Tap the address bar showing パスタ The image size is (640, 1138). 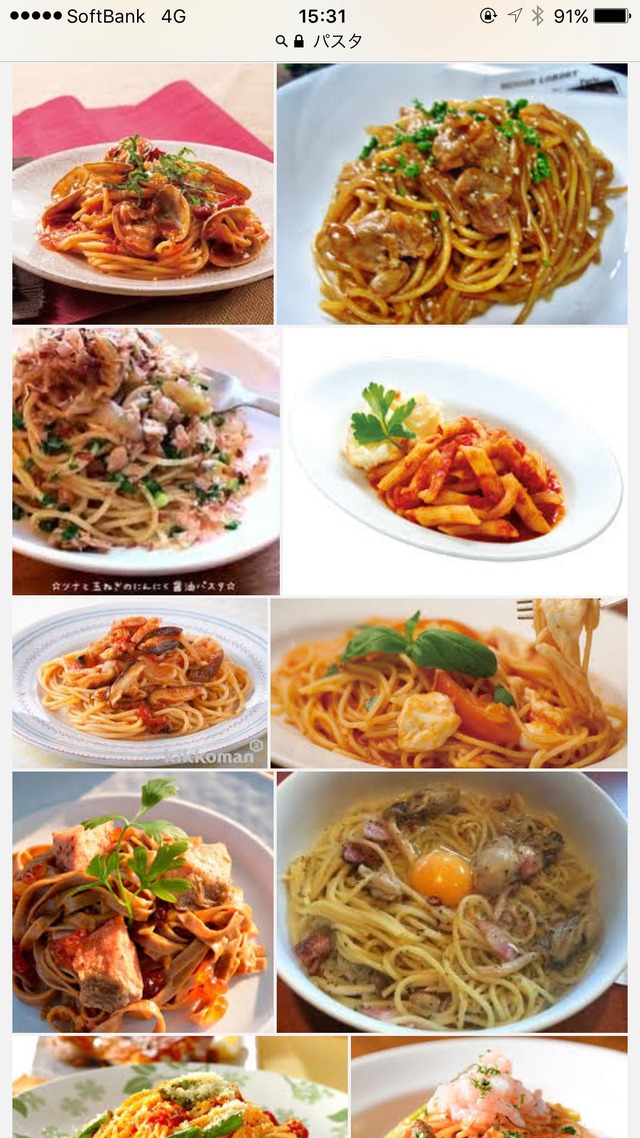coord(320,42)
